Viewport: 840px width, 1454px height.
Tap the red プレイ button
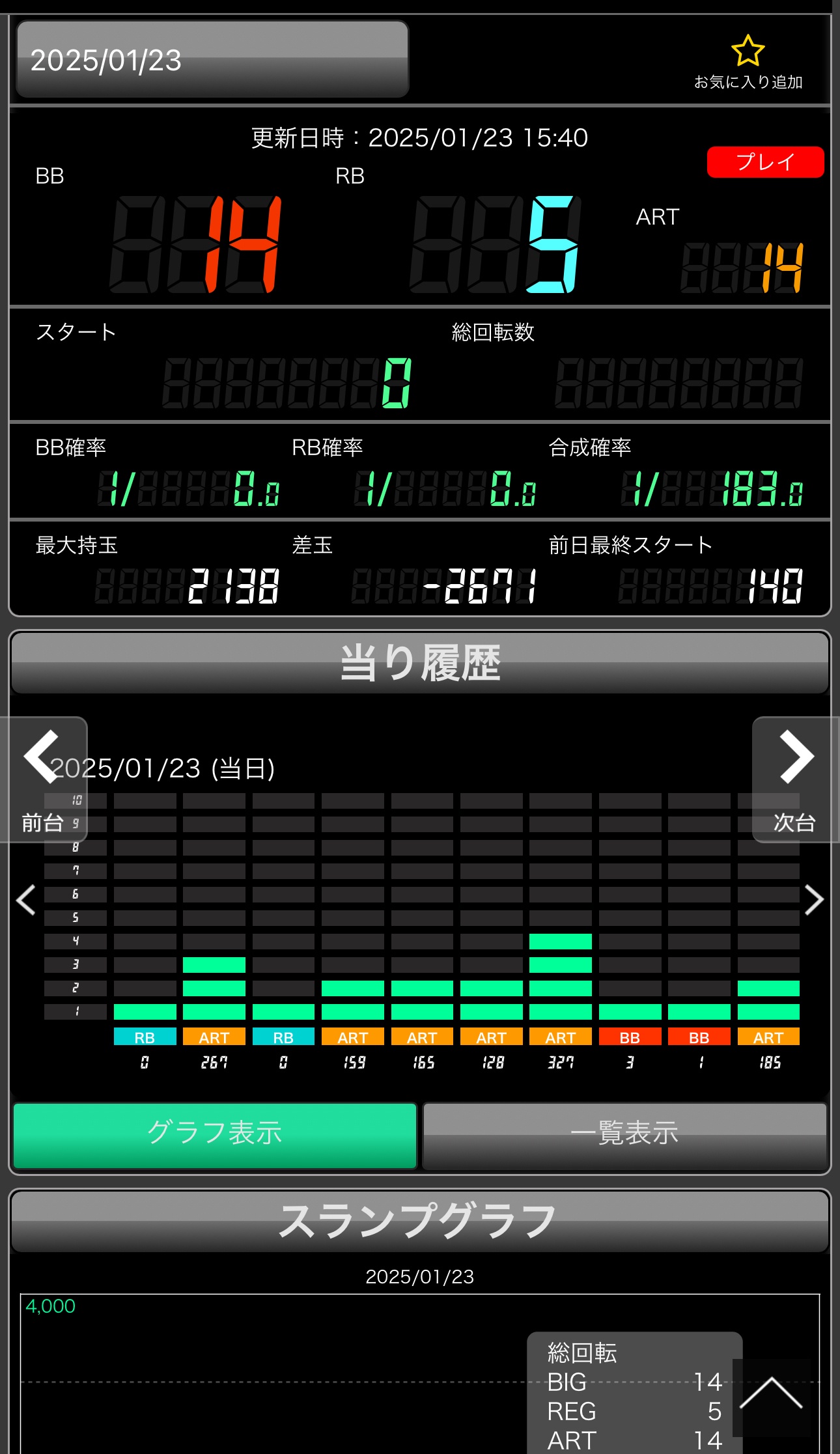[x=765, y=162]
